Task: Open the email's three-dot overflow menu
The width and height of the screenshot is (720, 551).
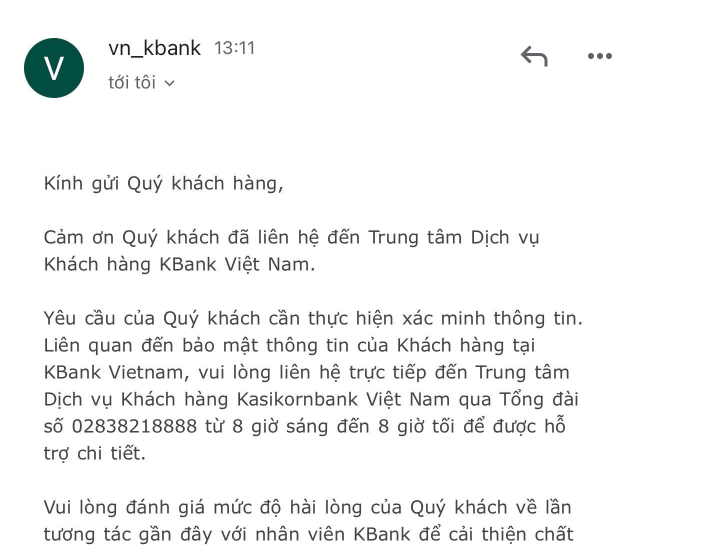Action: pos(599,57)
